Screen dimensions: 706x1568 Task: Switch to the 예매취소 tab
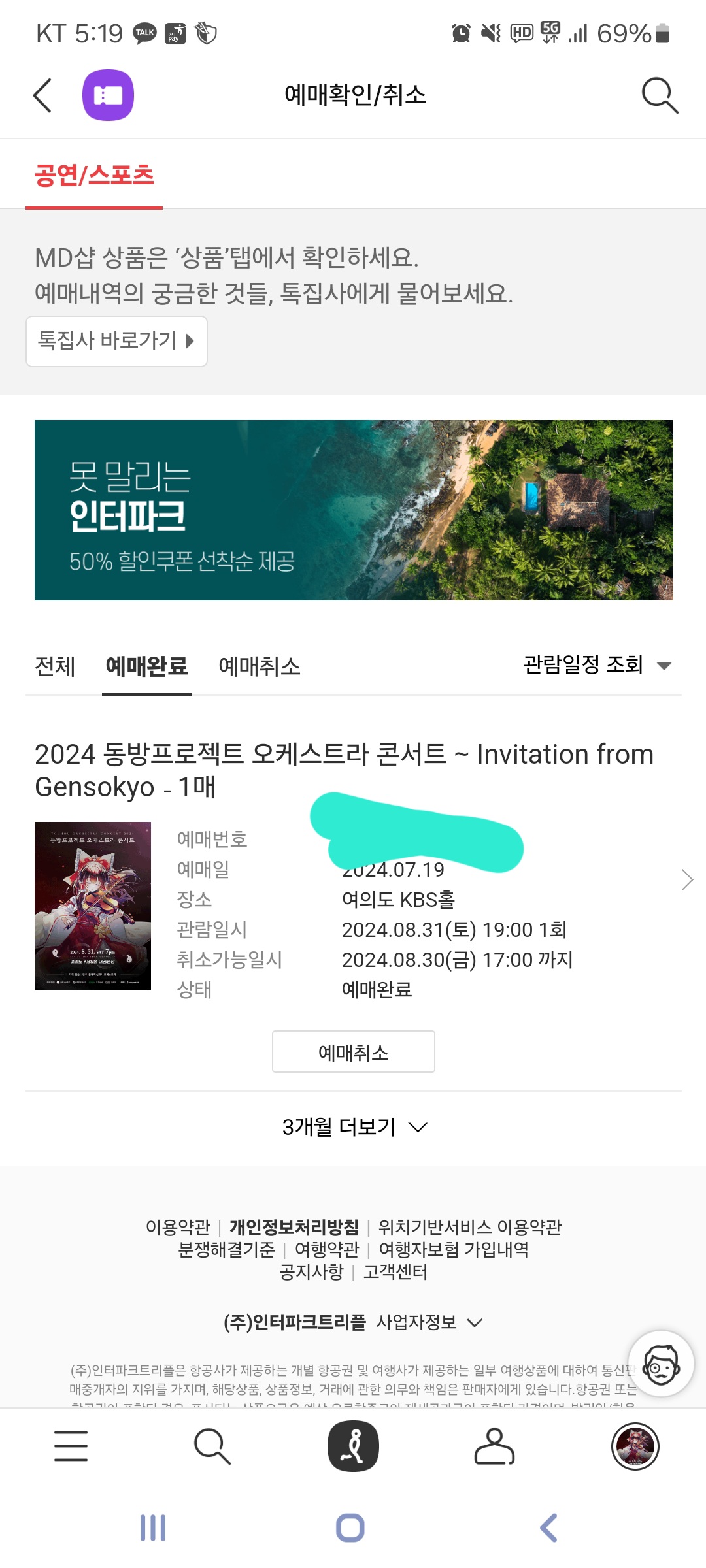(x=260, y=666)
